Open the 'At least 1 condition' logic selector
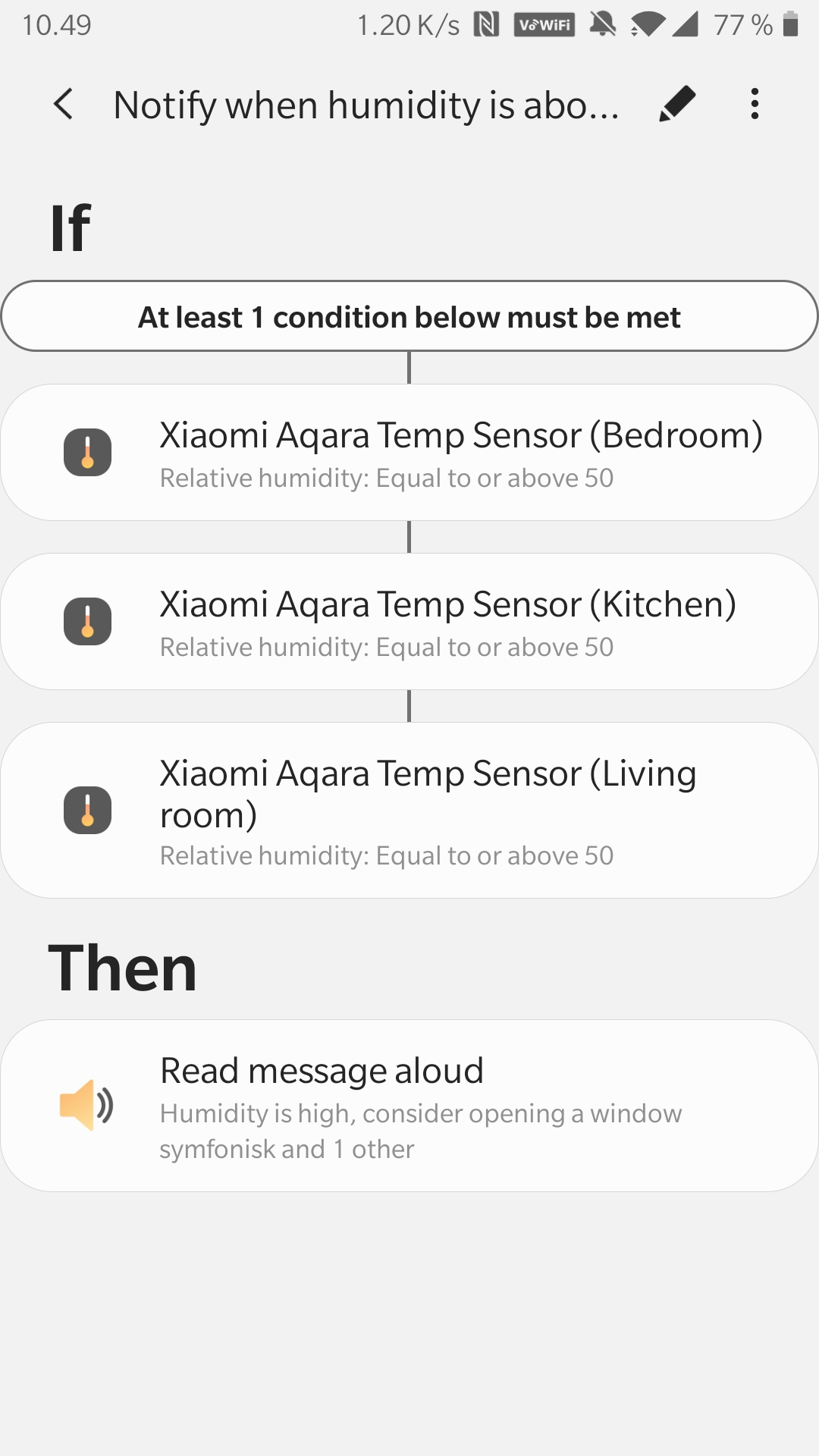This screenshot has width=819, height=1456. pyautogui.click(x=409, y=316)
